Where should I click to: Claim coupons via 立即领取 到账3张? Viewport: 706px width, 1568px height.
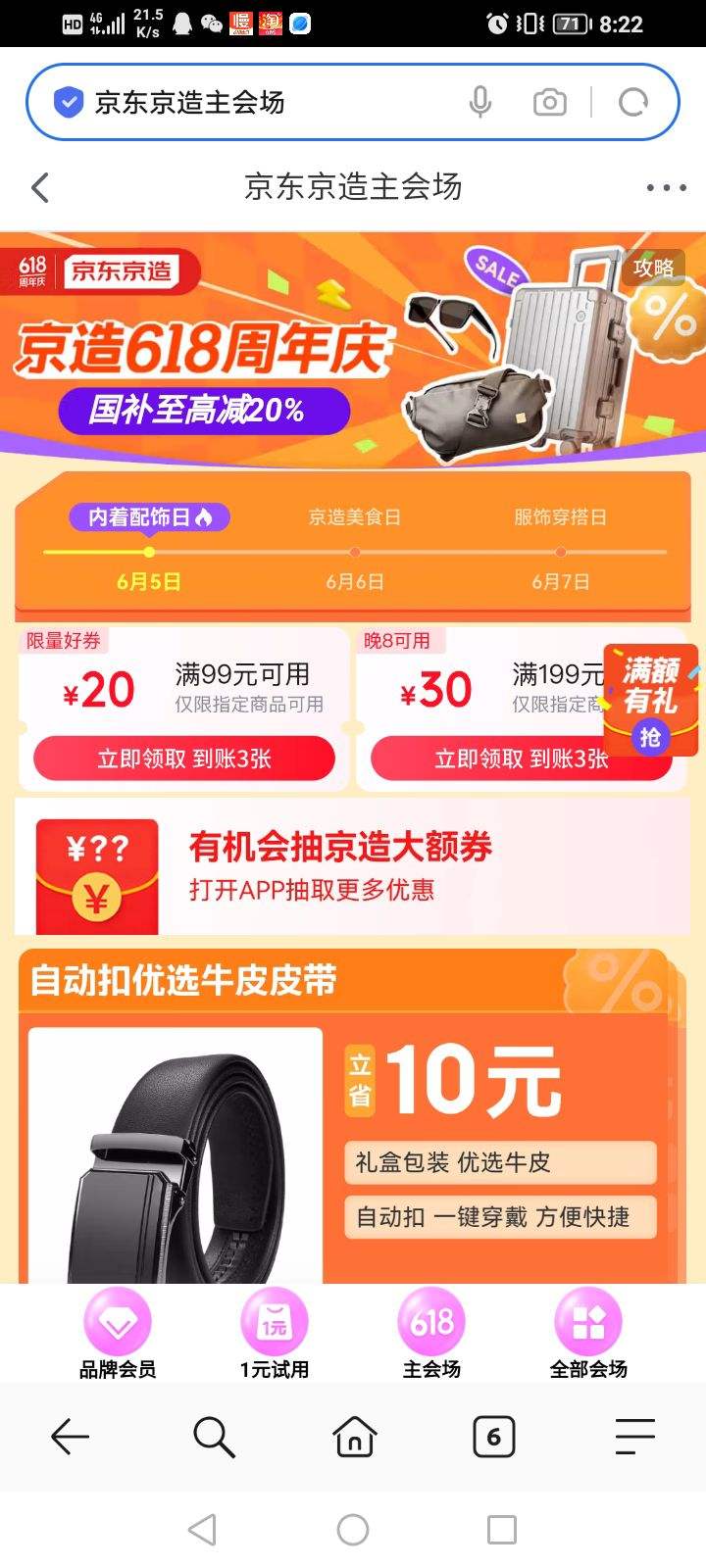(x=183, y=759)
